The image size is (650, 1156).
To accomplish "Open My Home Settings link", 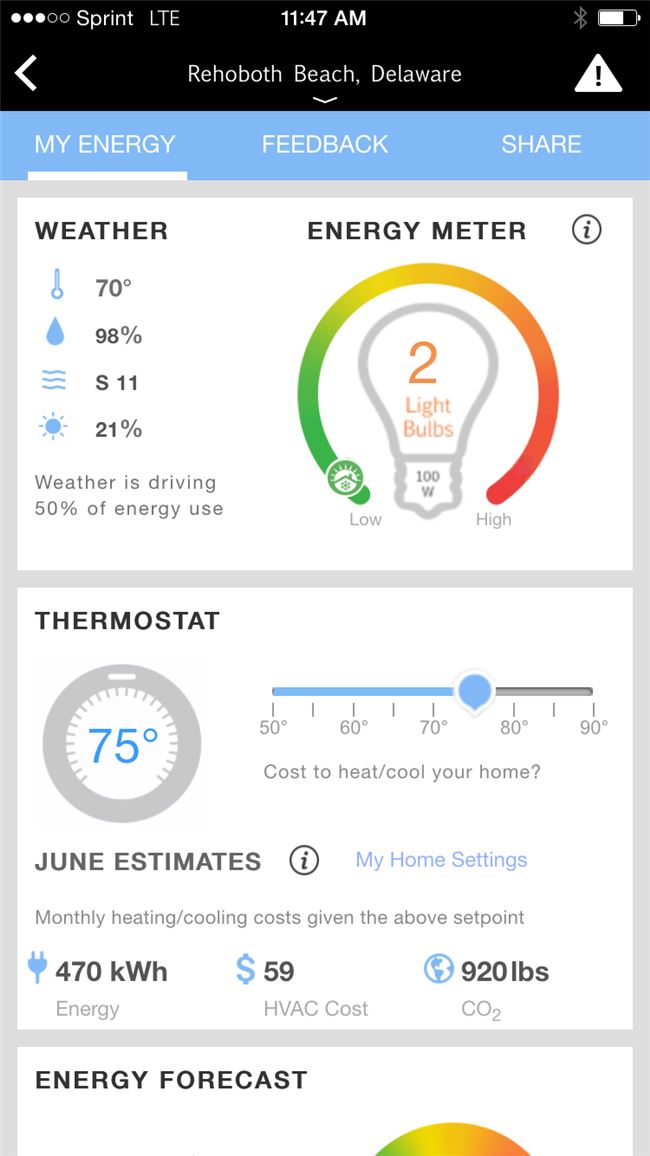I will [x=441, y=860].
